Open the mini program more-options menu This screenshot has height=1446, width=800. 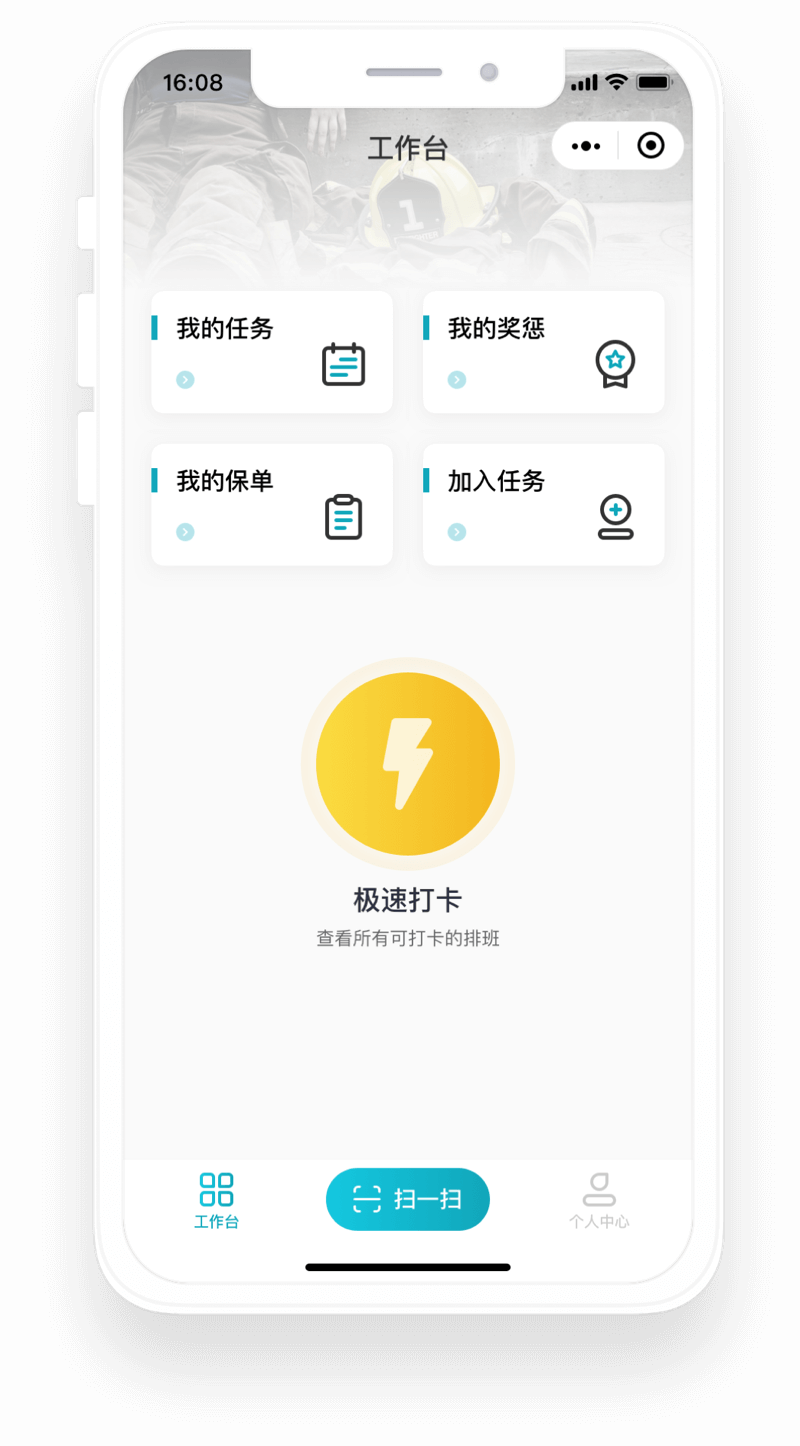586,147
